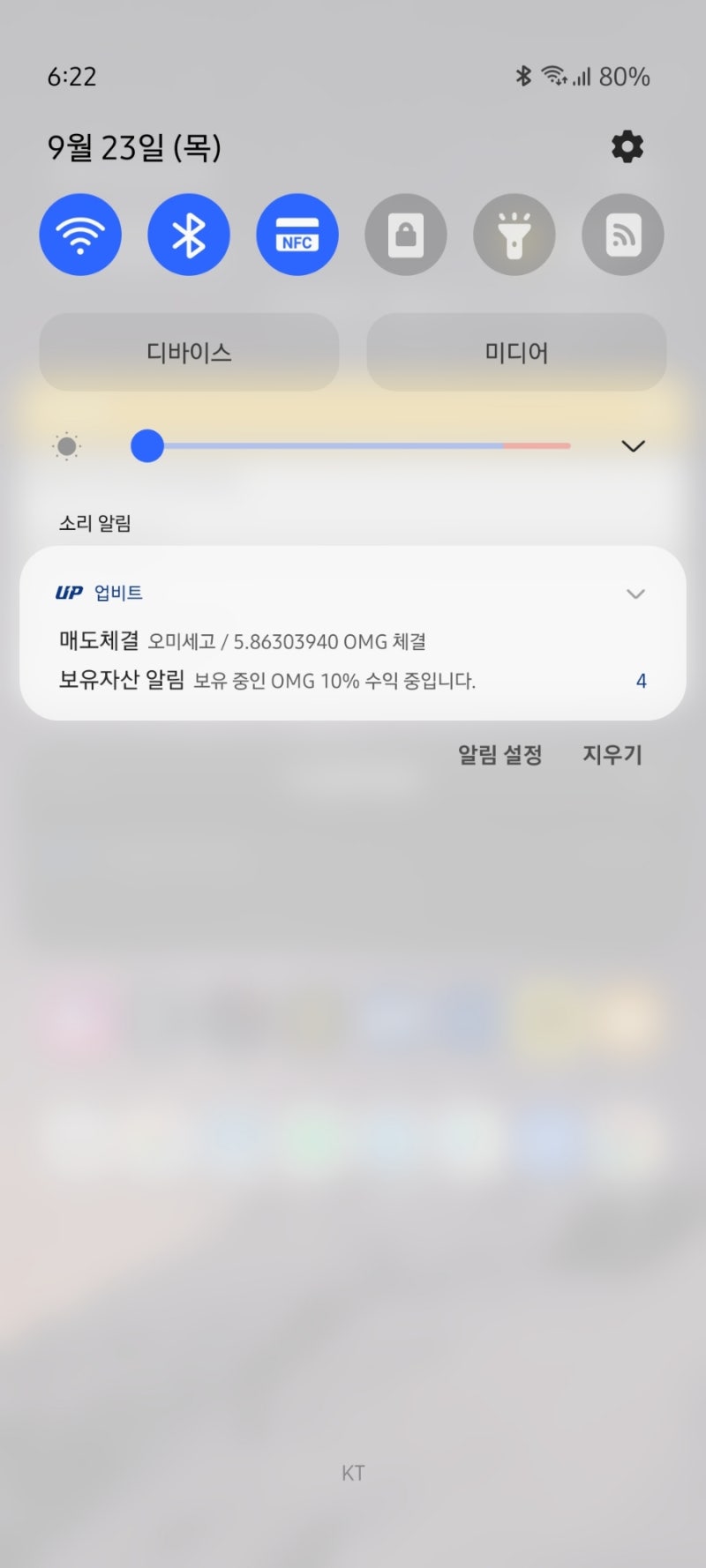This screenshot has width=706, height=1568.
Task: Open 알림 설정
Action: [499, 755]
